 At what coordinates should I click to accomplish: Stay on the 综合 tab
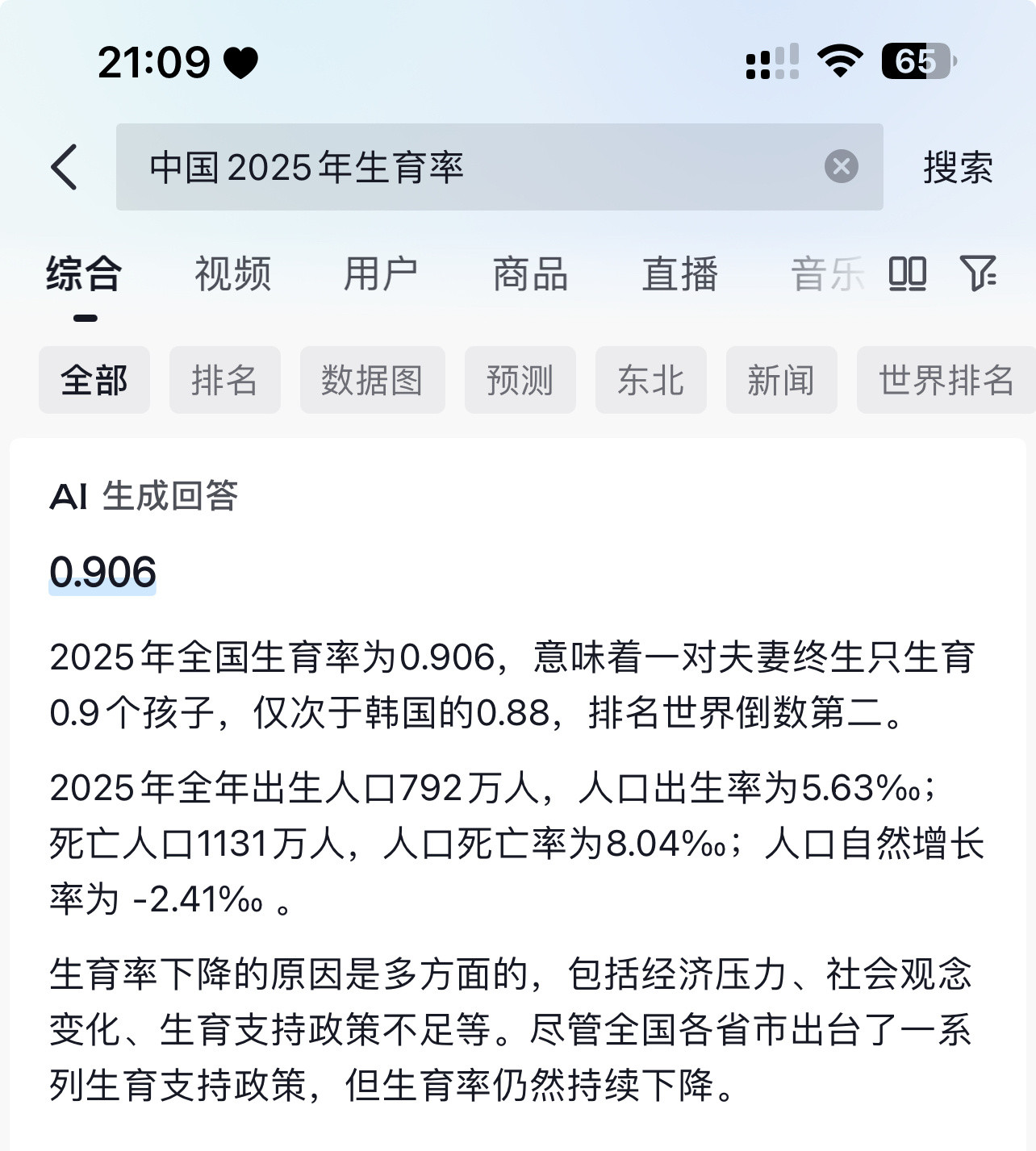84,274
